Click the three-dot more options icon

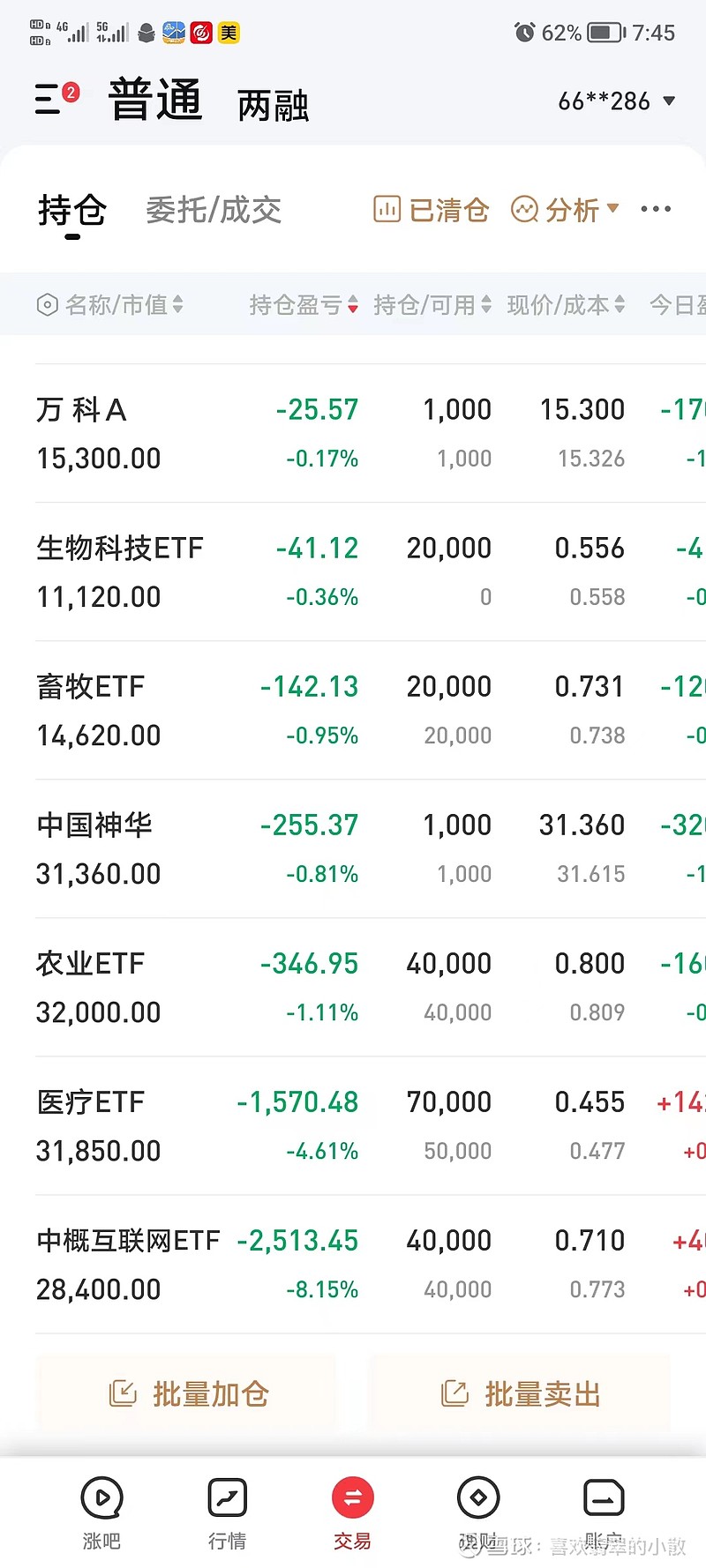[655, 209]
